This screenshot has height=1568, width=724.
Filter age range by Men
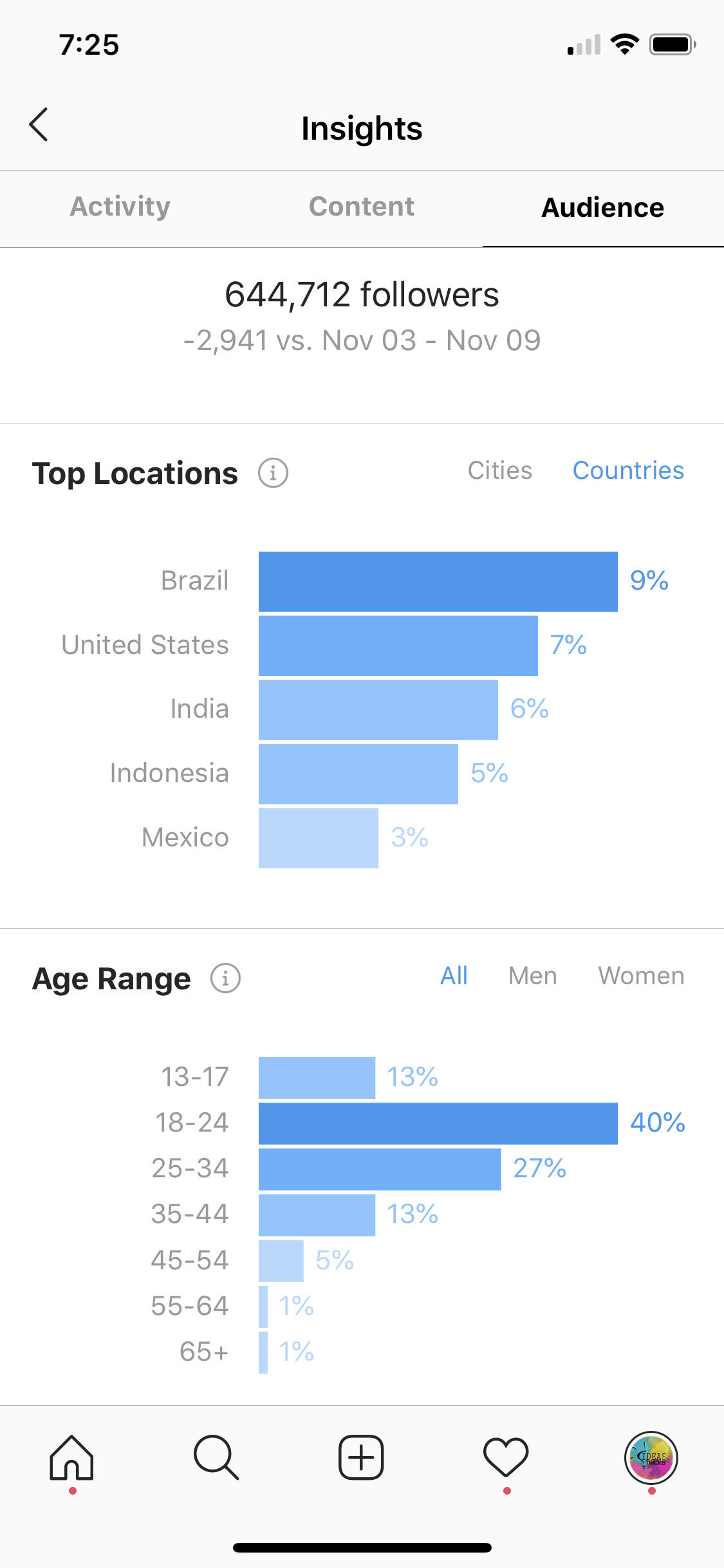532,976
